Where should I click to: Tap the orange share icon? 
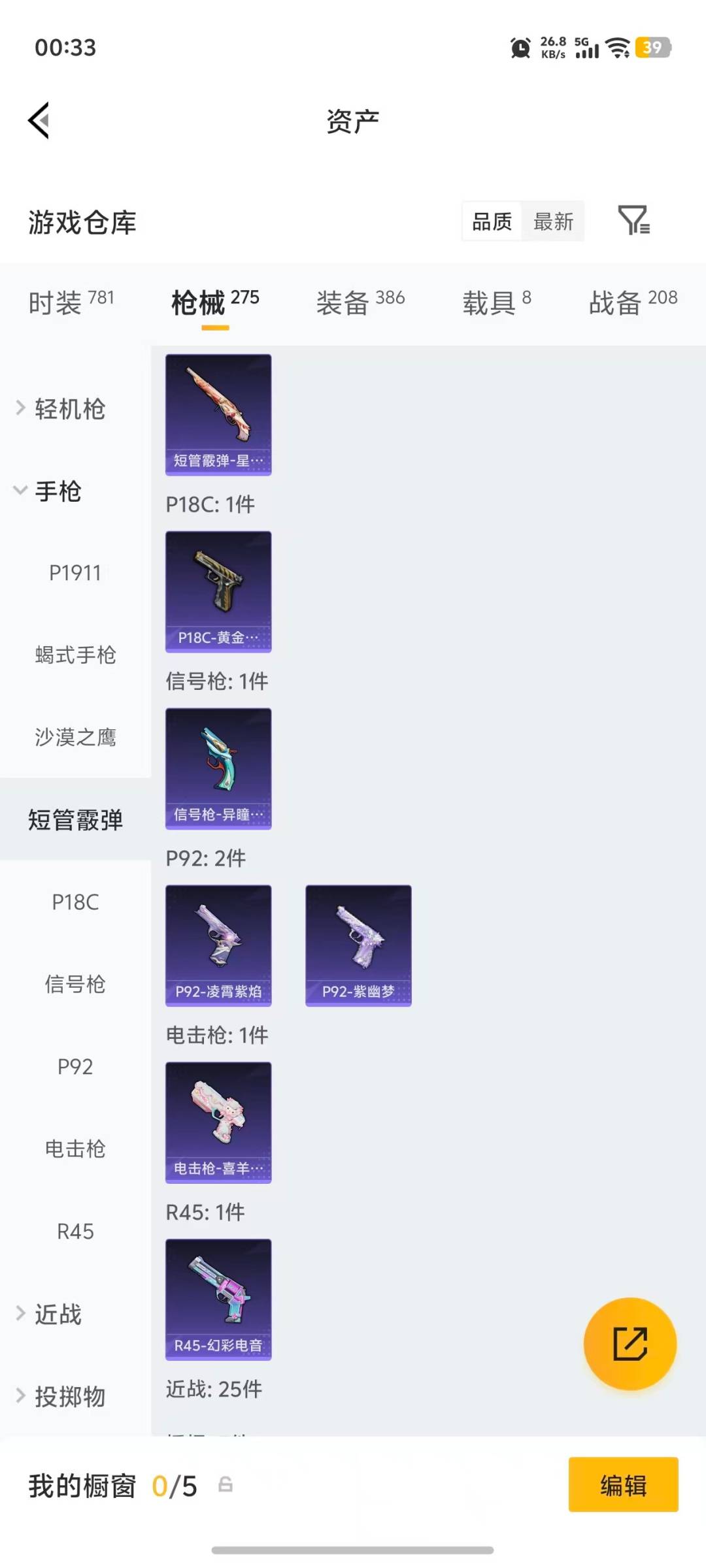pos(630,1343)
